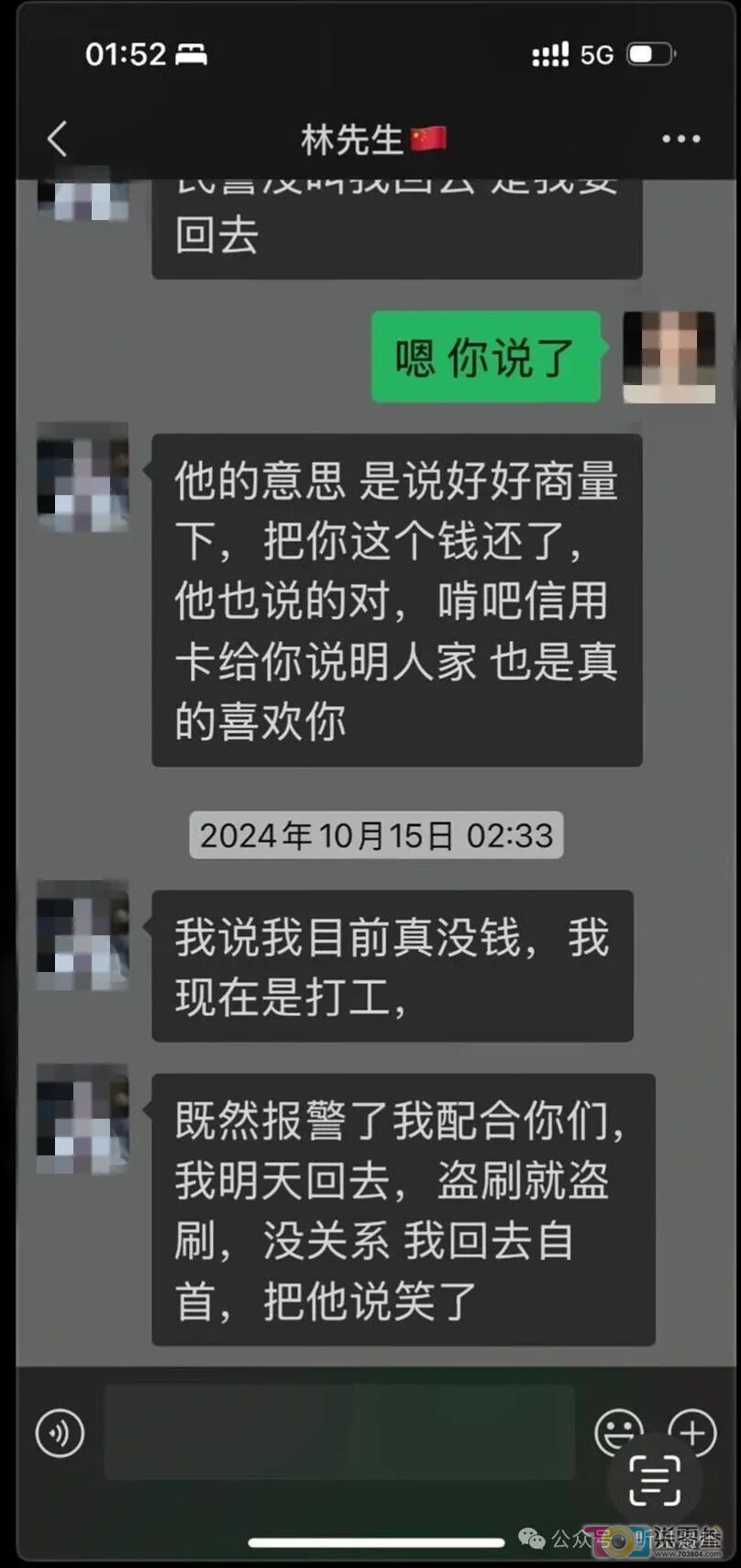
Task: Tap the floating text scan button
Action: [655, 1480]
